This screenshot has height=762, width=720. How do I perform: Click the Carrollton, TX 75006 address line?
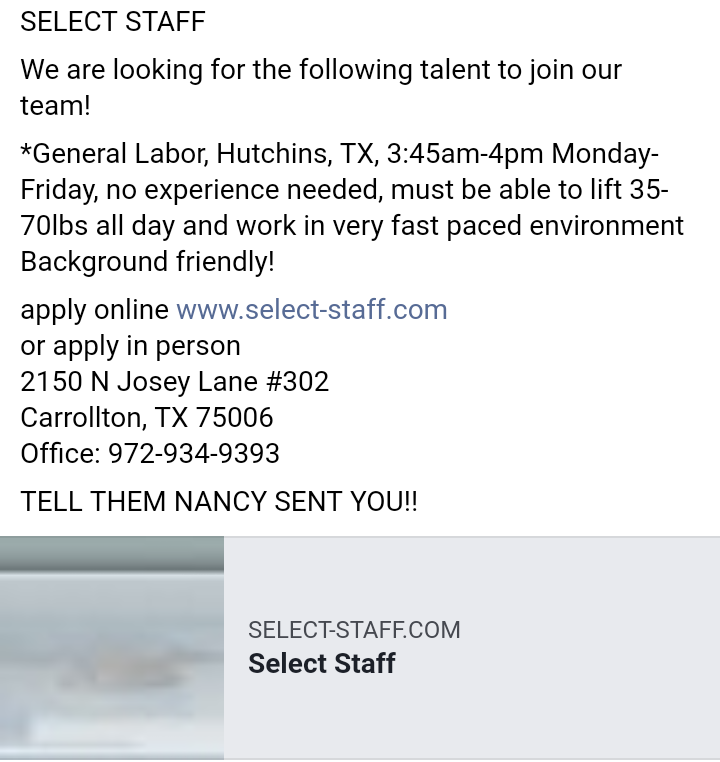146,417
